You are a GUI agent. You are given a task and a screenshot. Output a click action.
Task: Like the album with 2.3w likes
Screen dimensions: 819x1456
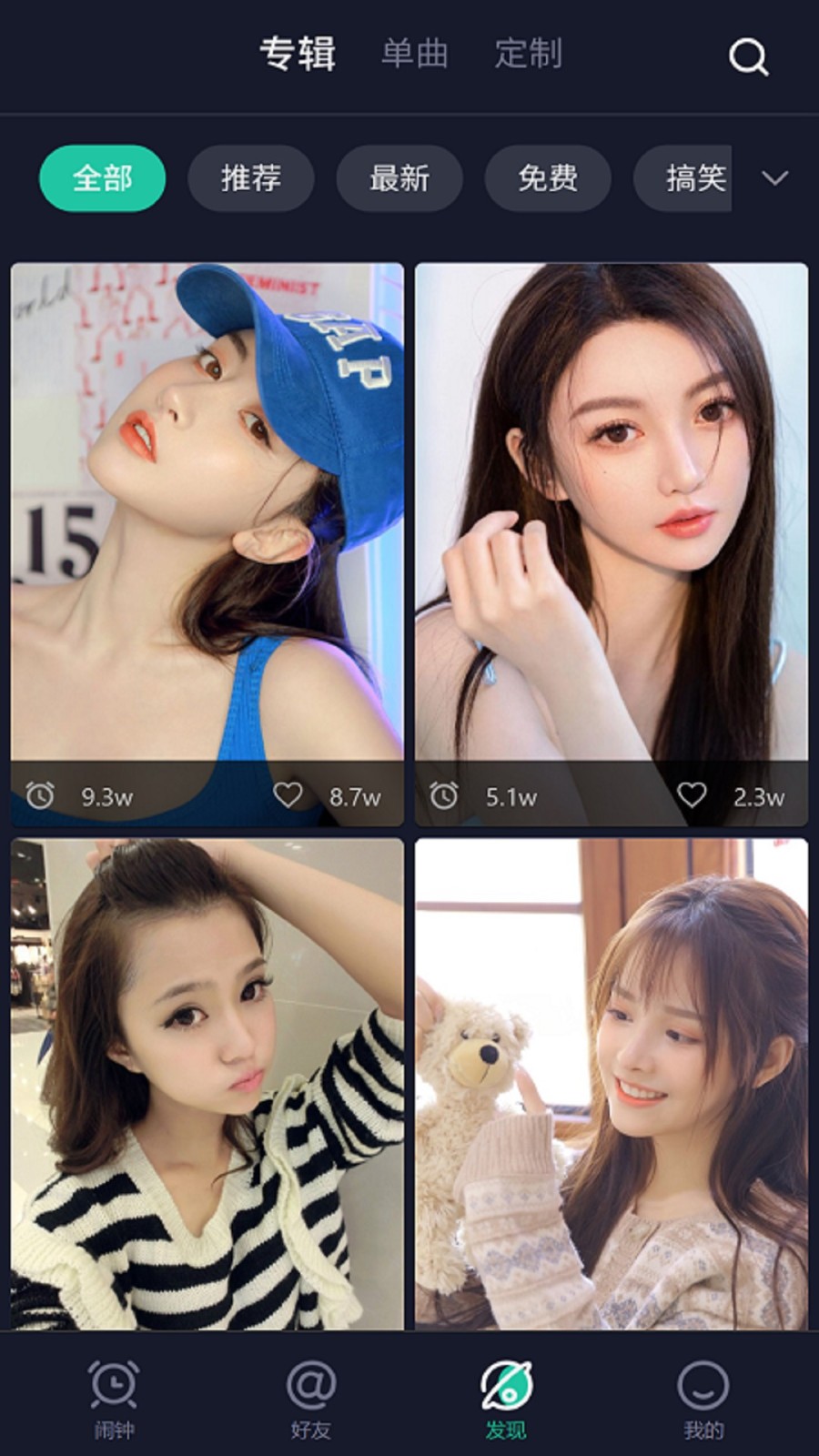point(692,795)
